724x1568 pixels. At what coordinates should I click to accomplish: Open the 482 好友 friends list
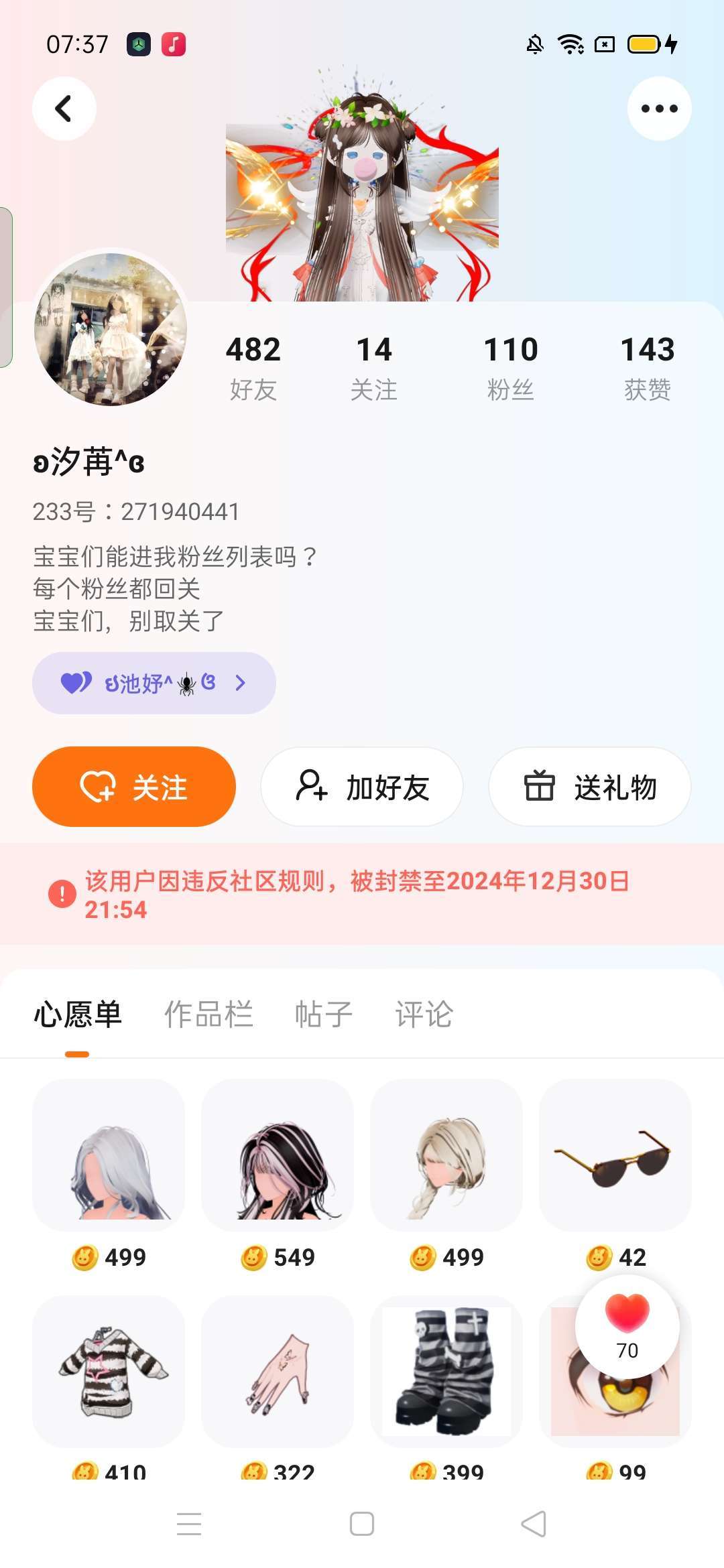(253, 367)
